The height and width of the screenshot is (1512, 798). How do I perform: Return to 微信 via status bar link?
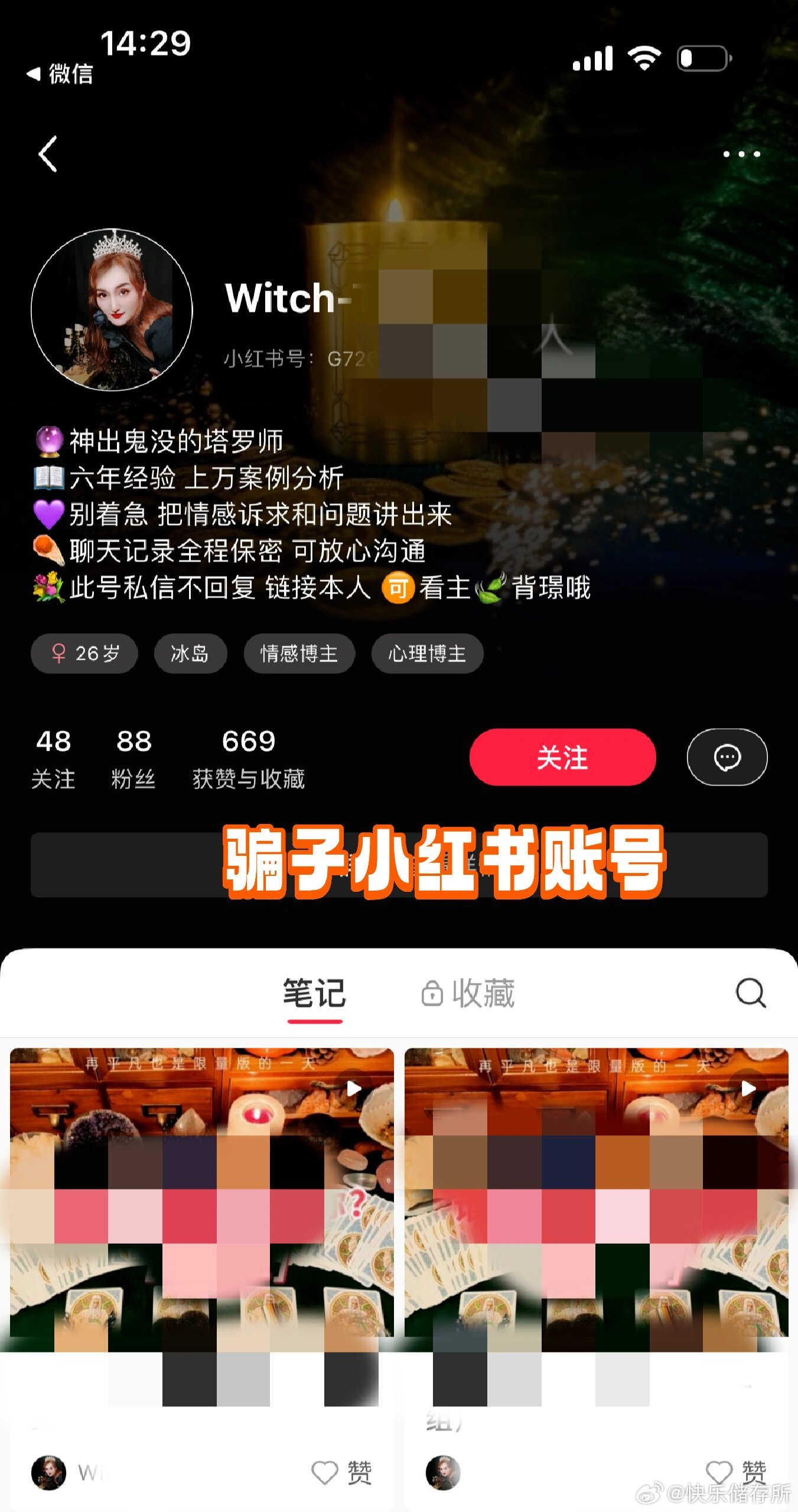60,74
